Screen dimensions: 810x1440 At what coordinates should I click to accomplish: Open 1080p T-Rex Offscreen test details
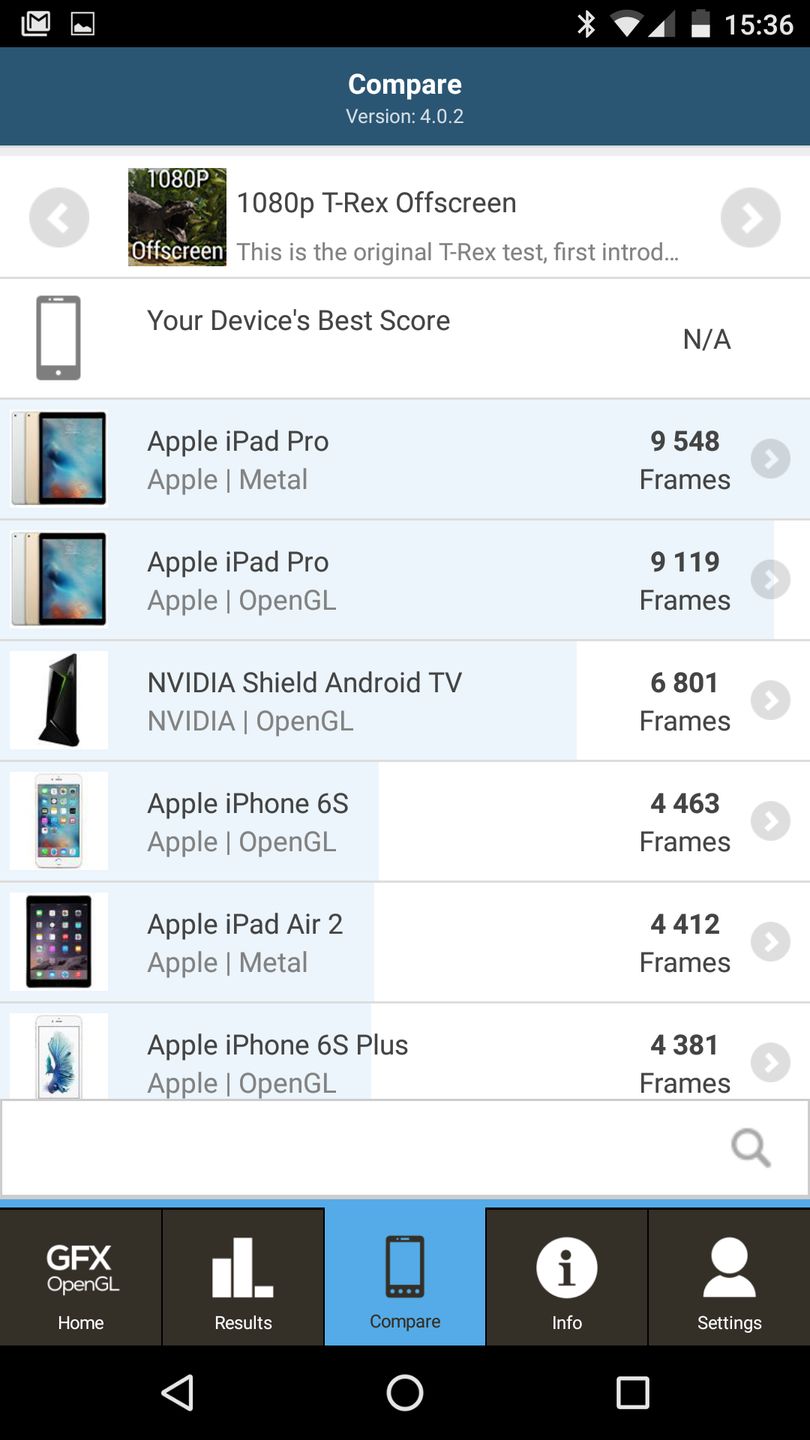[x=405, y=218]
